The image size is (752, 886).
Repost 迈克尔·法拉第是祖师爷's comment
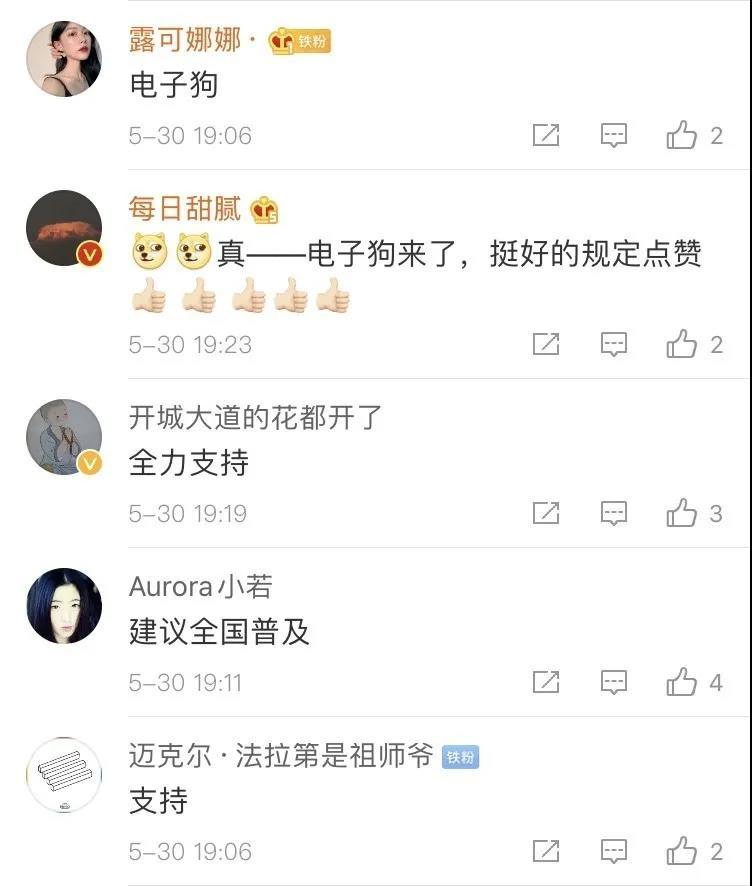(546, 851)
